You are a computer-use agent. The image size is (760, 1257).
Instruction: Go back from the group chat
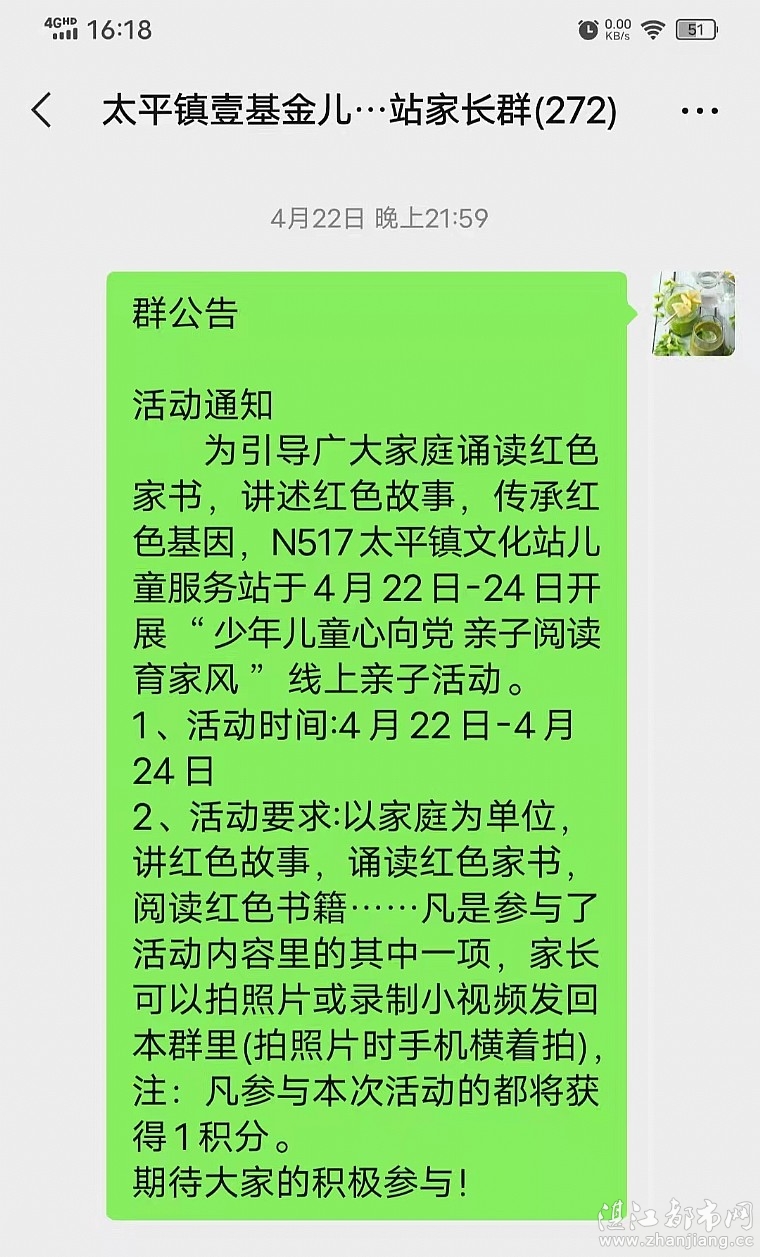tap(41, 111)
